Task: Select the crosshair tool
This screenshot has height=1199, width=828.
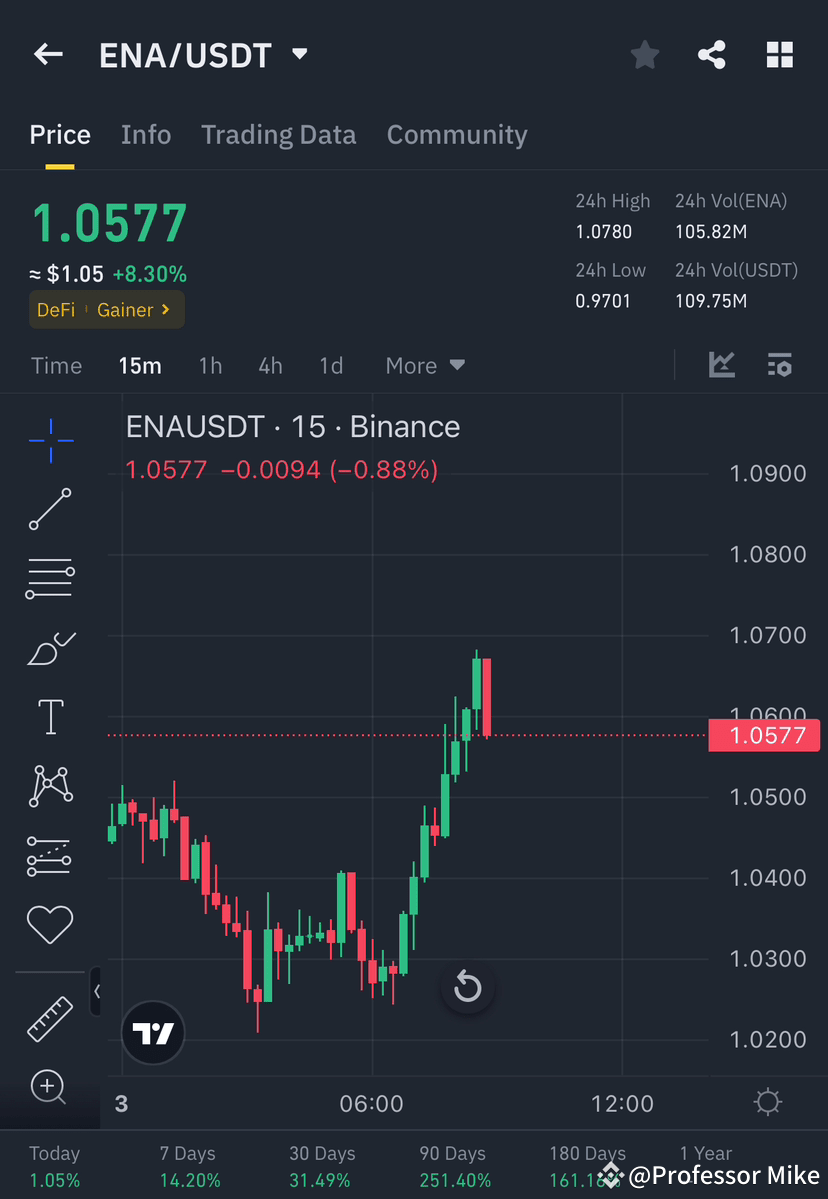Action: [50, 440]
